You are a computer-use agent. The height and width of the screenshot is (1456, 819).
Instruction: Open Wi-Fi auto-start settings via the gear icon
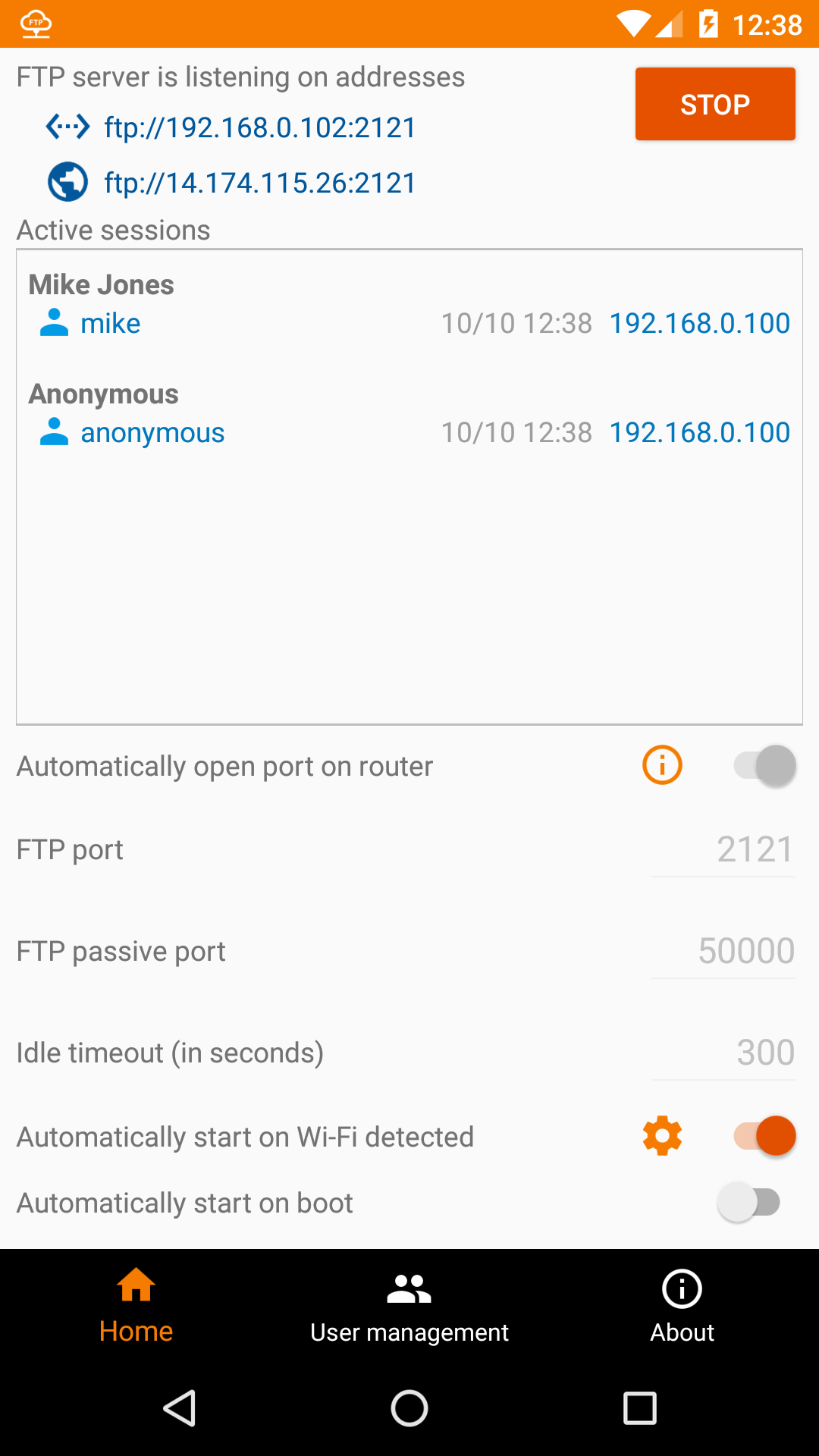(x=661, y=1135)
